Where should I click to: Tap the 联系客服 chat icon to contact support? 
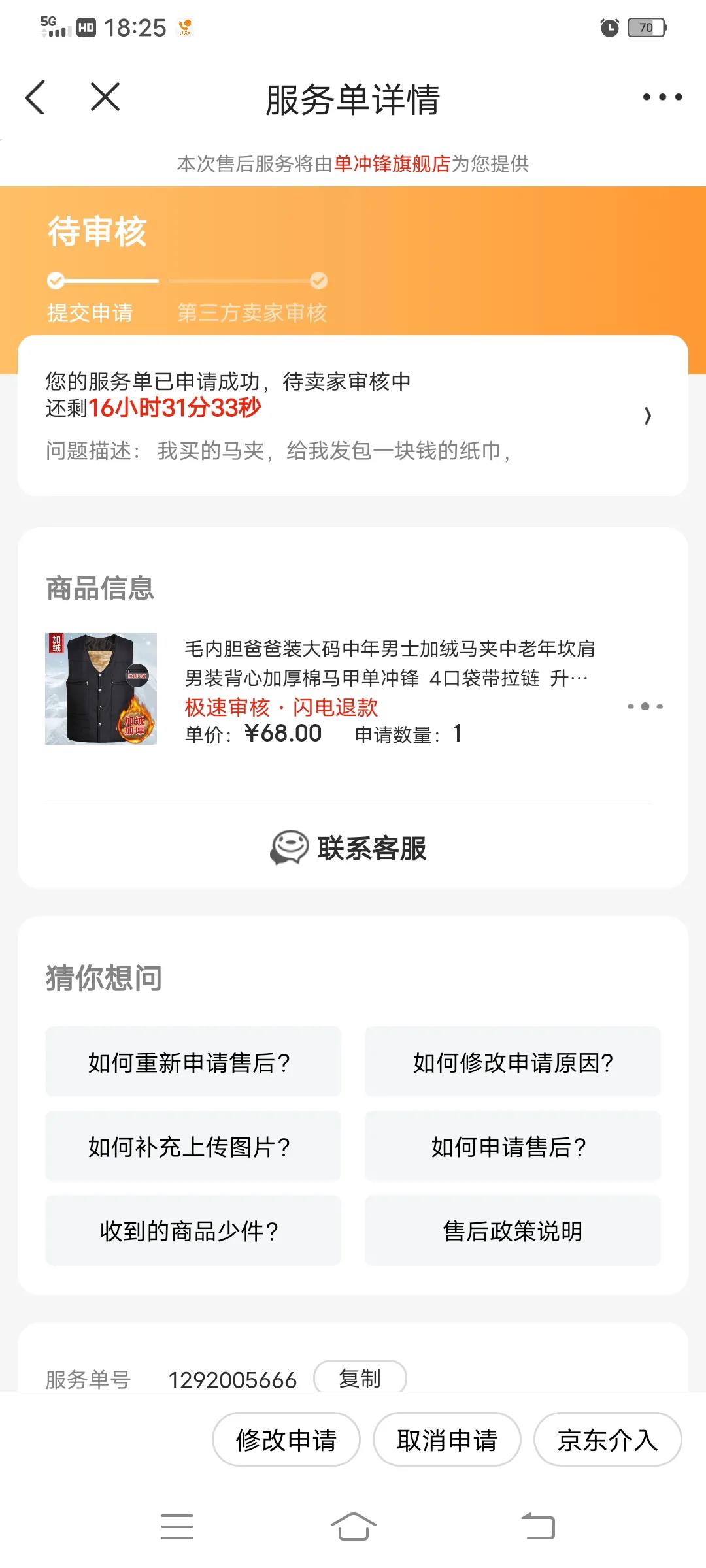pos(290,848)
